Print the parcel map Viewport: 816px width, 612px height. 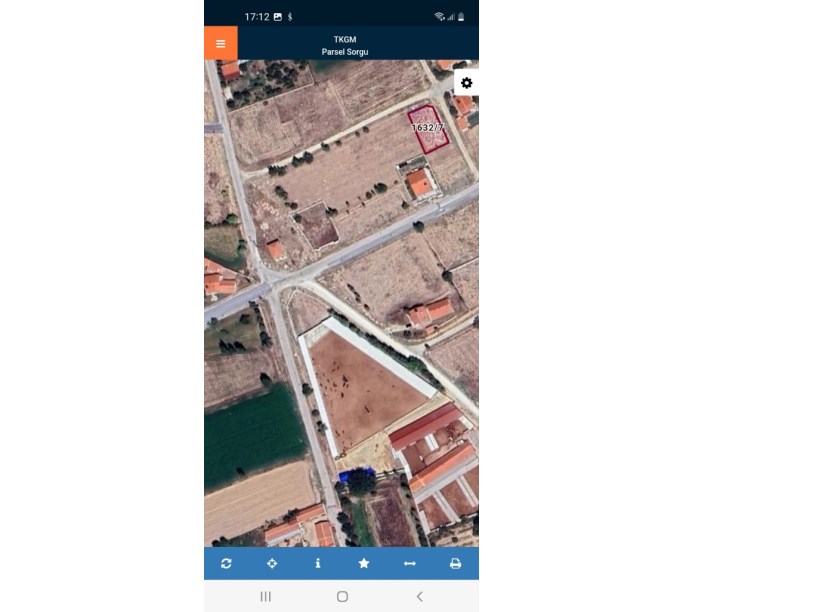click(455, 563)
